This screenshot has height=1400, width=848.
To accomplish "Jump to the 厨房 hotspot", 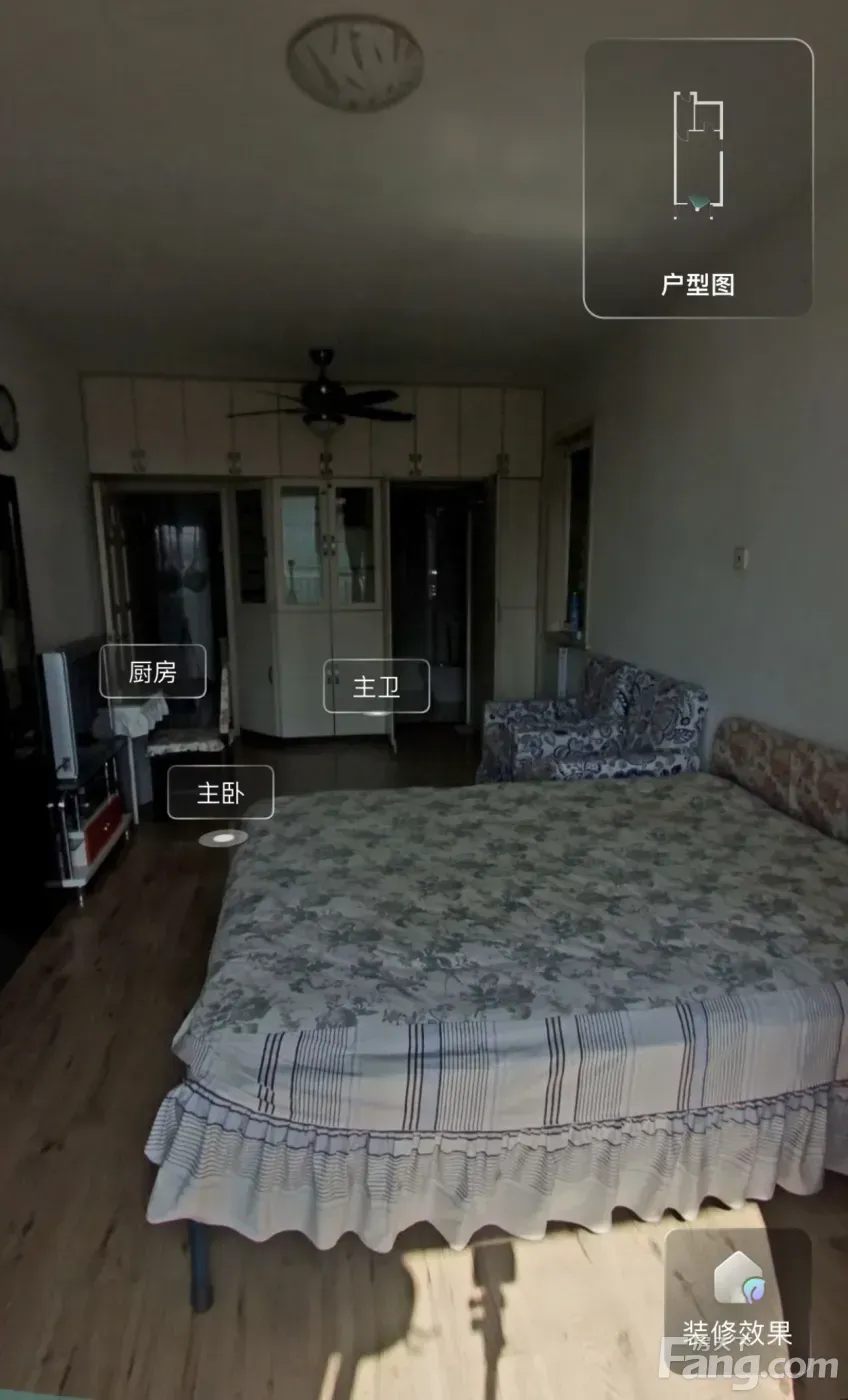I will point(152,671).
